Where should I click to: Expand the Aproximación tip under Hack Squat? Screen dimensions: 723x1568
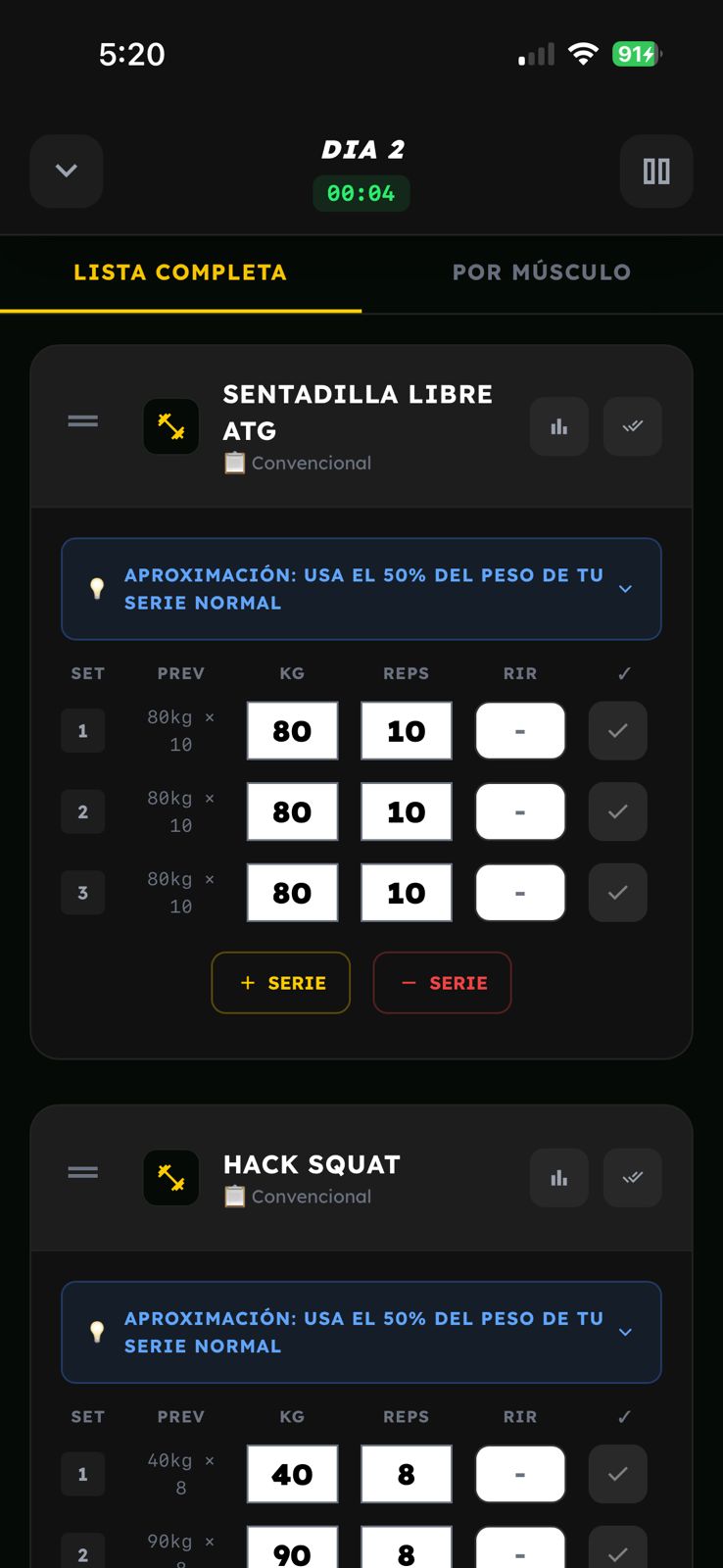[x=625, y=1332]
